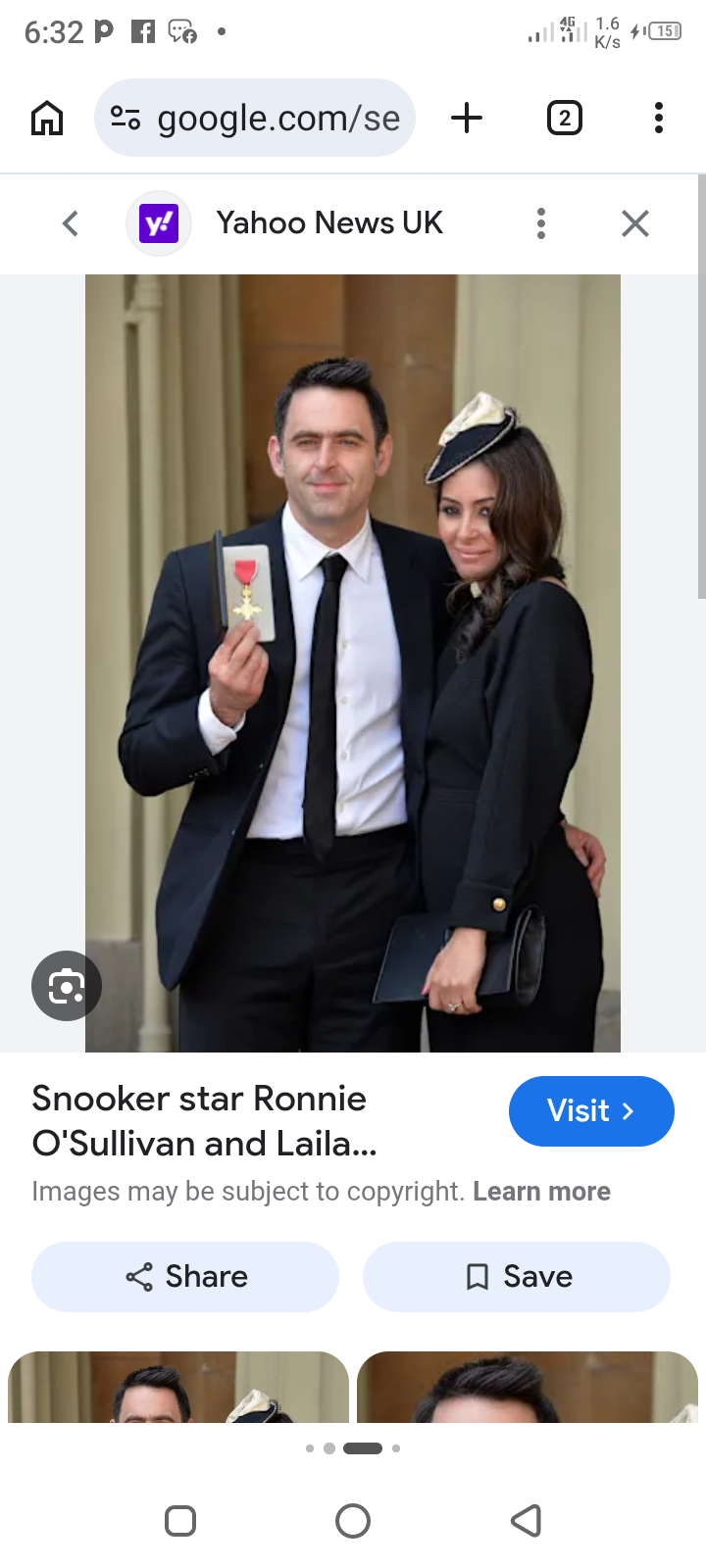The image size is (706, 1568).
Task: Open the recent apps square button
Action: (180, 1521)
